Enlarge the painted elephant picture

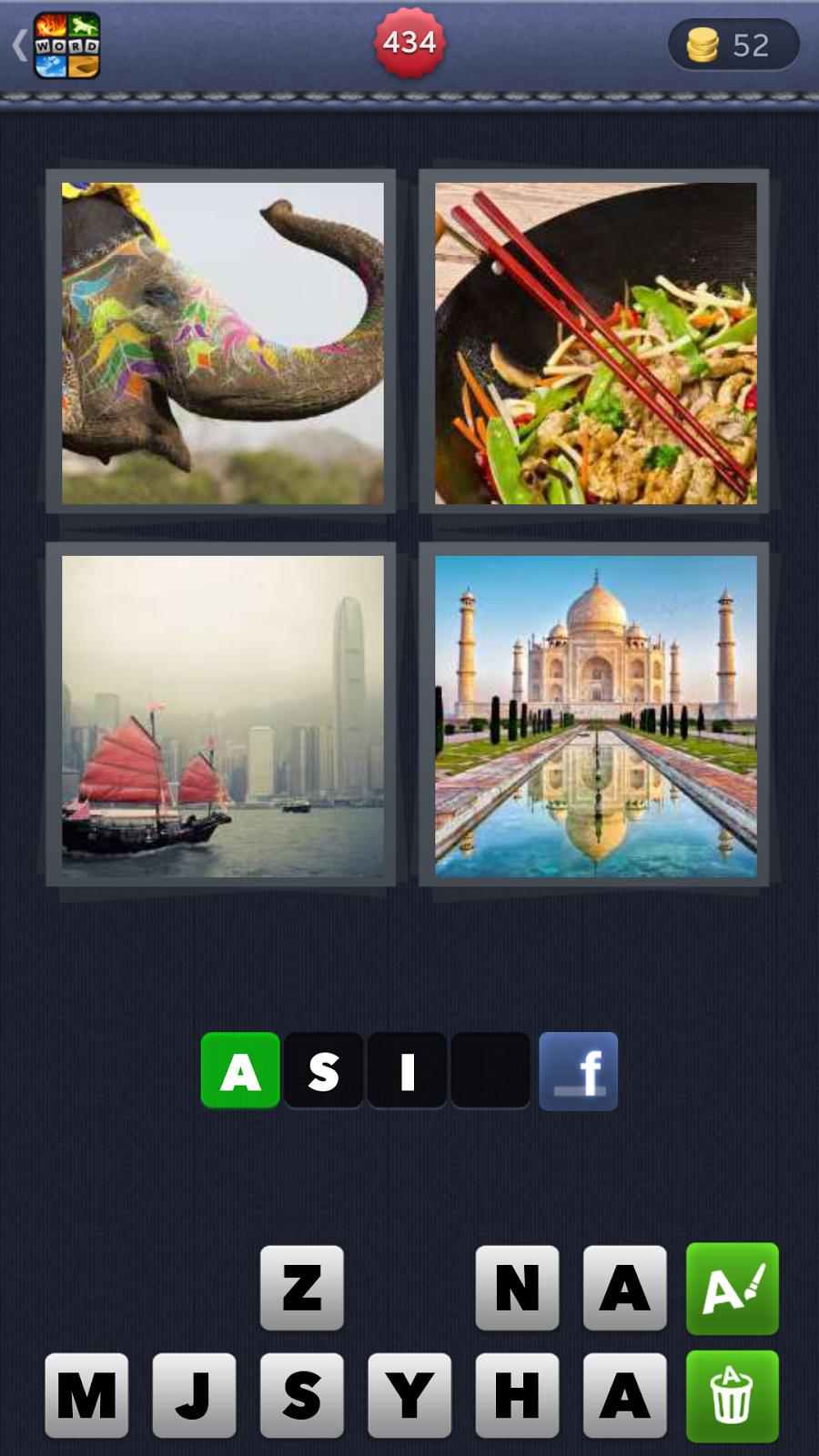222,343
